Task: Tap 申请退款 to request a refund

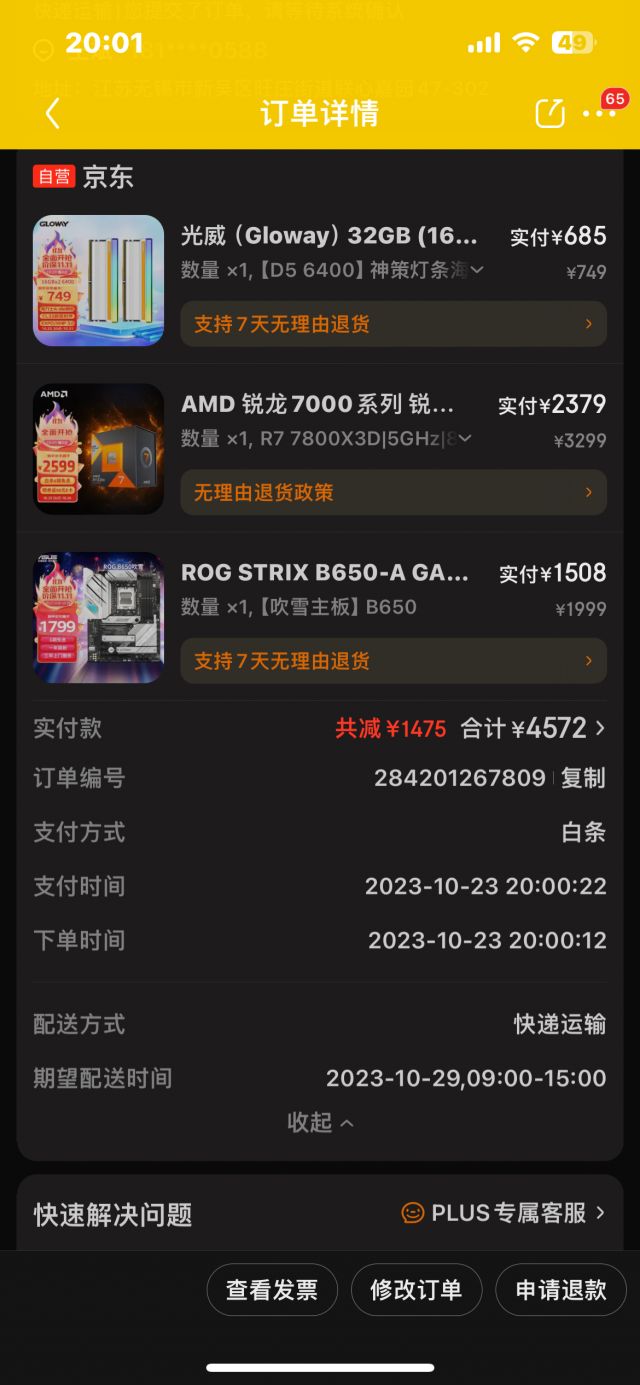Action: click(x=561, y=1290)
